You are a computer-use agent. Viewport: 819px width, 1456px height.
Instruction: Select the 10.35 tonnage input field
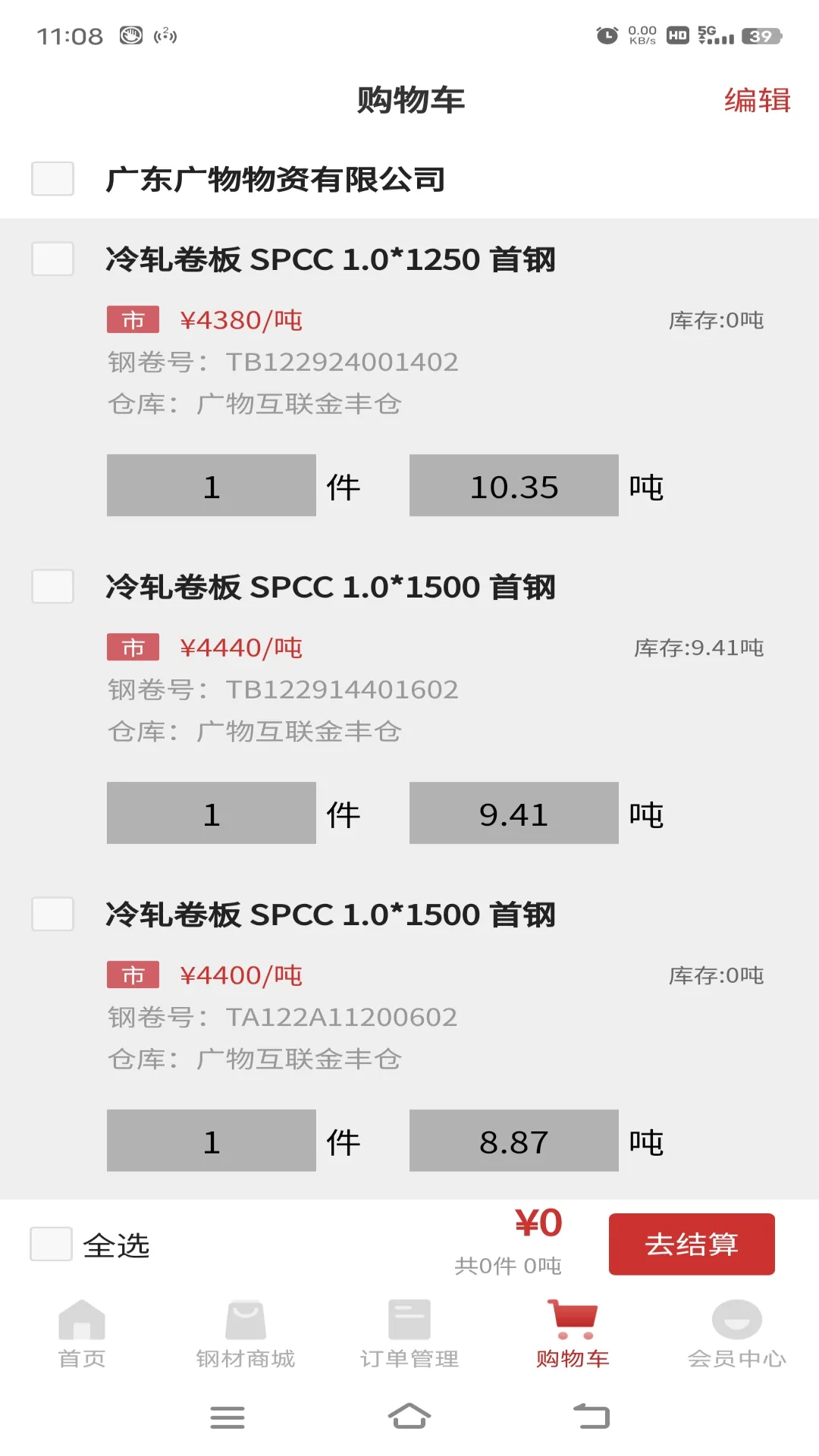[514, 486]
